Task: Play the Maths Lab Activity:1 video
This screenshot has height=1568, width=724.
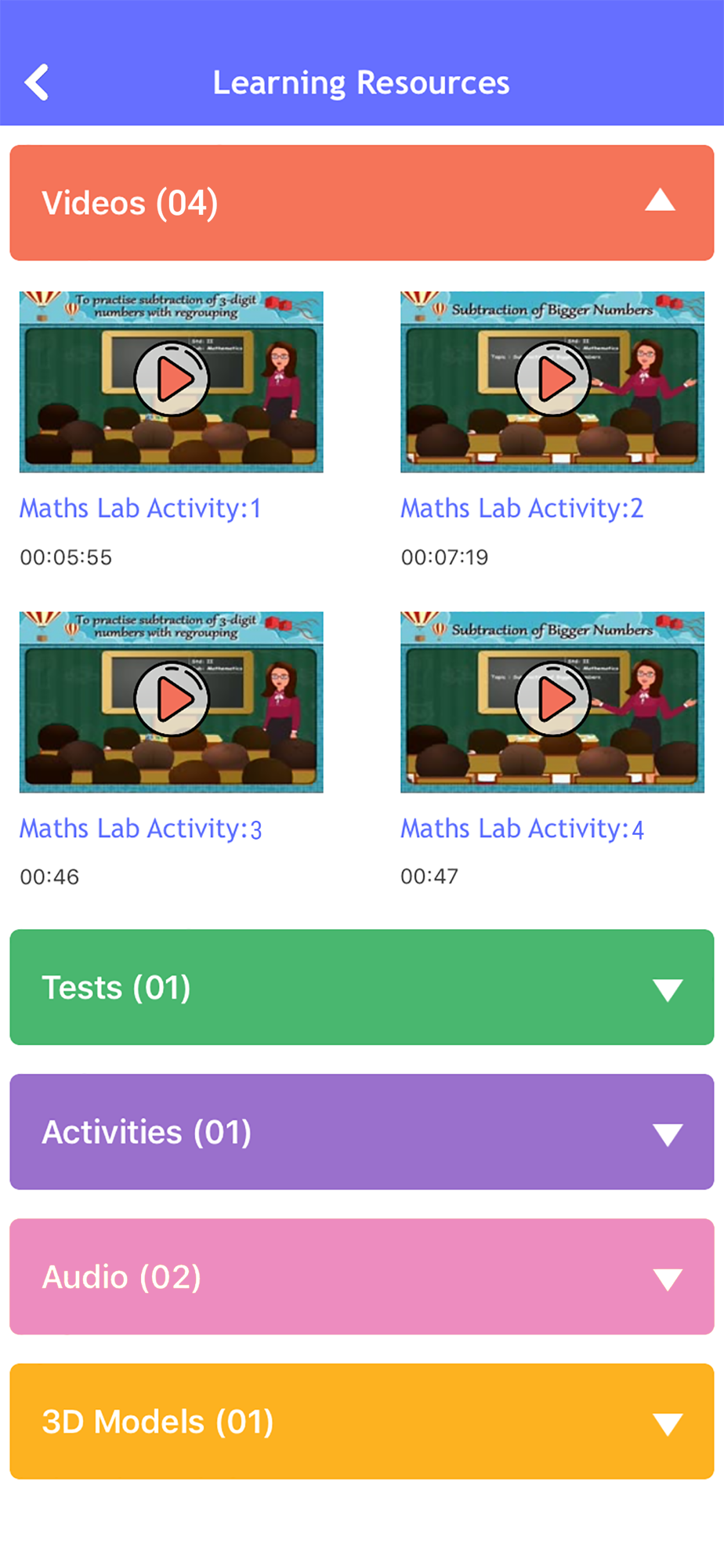Action: 172,379
